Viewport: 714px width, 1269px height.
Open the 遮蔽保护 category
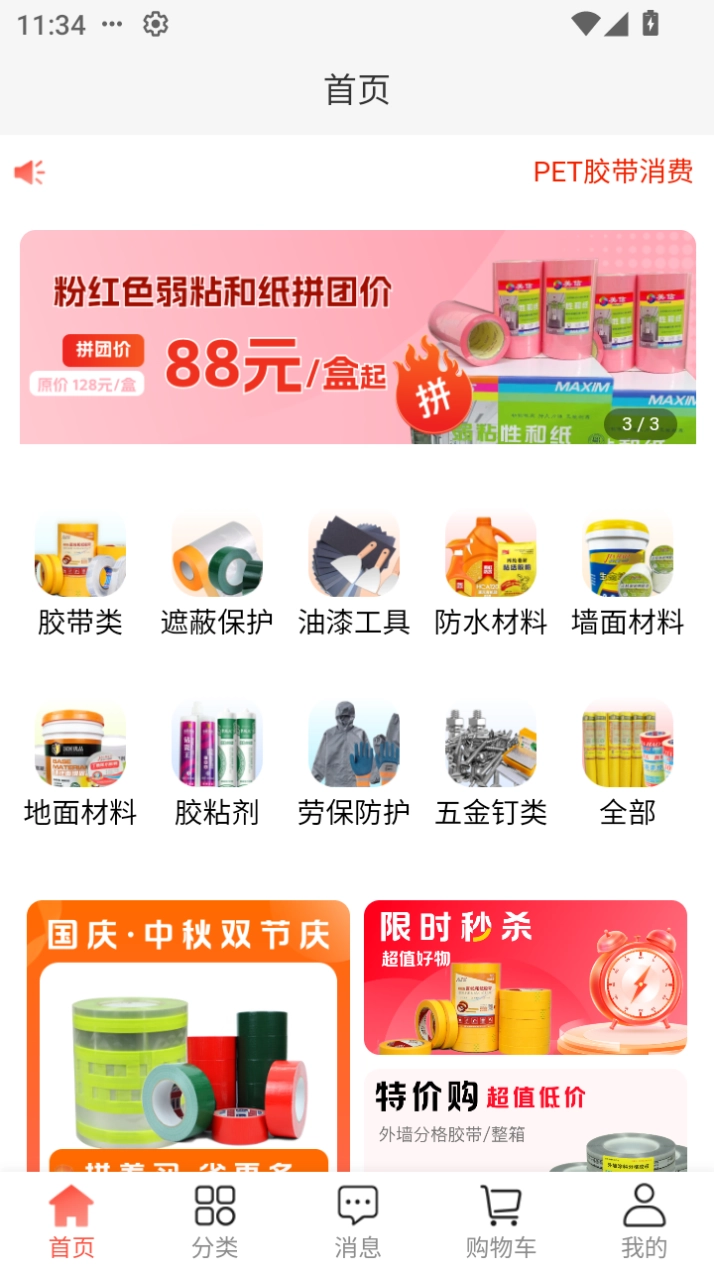[x=217, y=574]
